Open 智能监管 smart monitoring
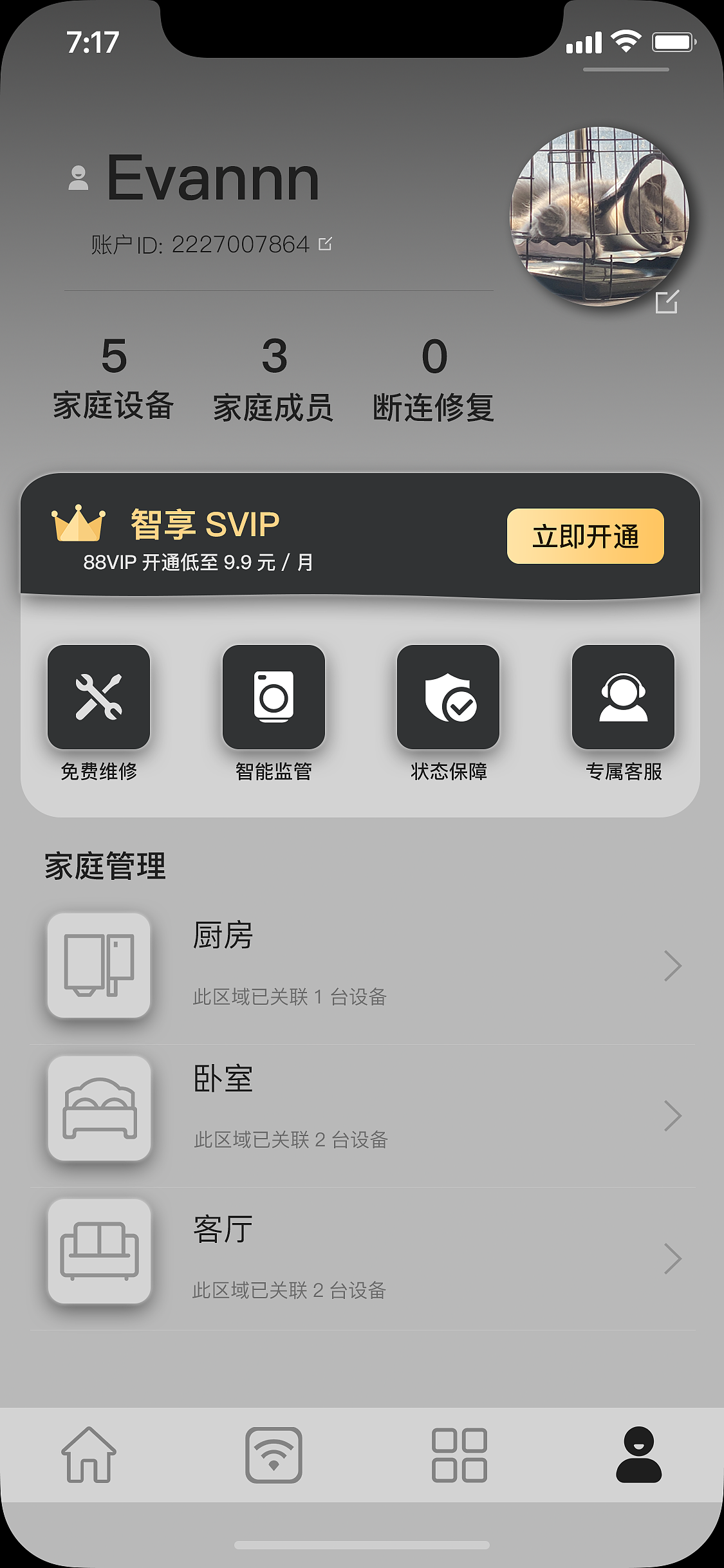724x1568 pixels. tap(274, 697)
